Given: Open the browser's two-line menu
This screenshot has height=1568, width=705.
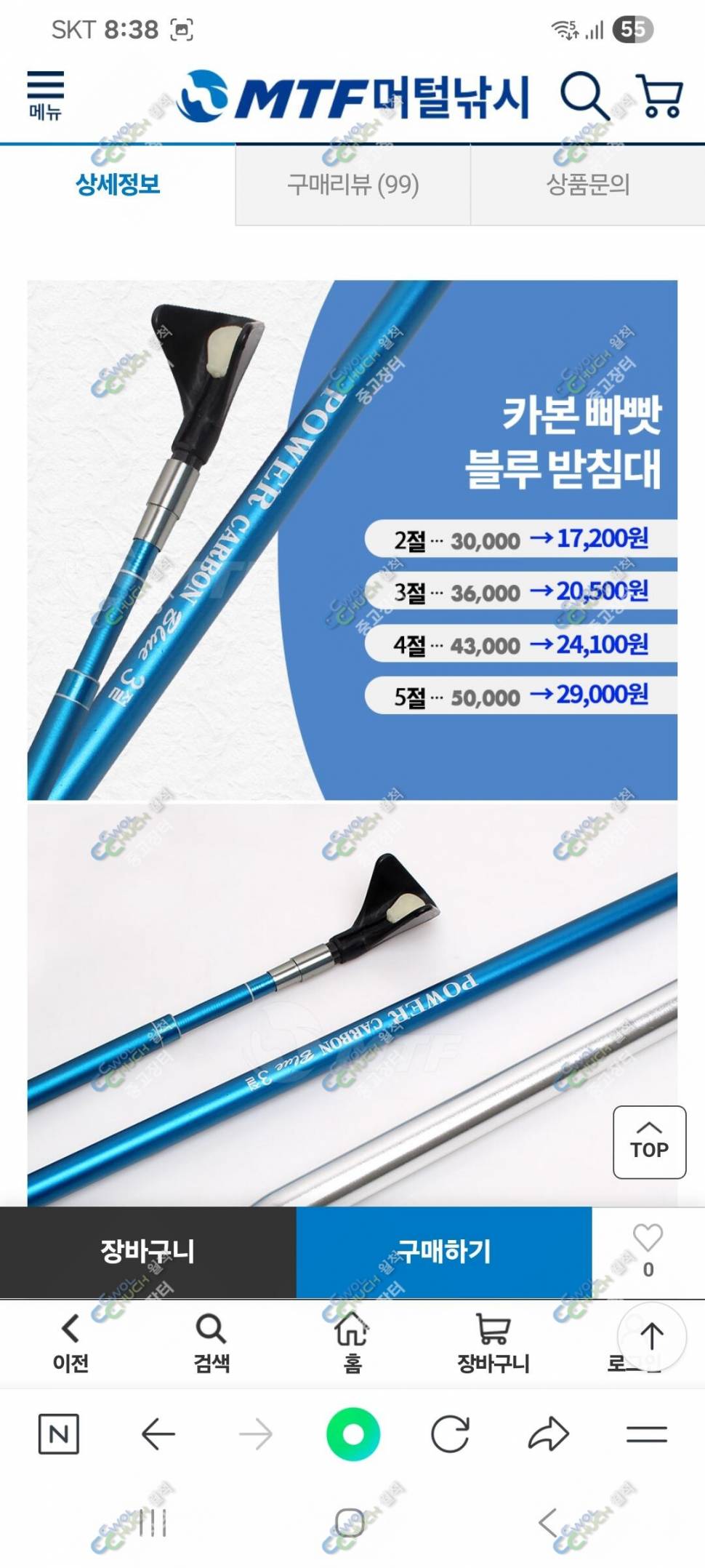Looking at the screenshot, I should 646,1434.
